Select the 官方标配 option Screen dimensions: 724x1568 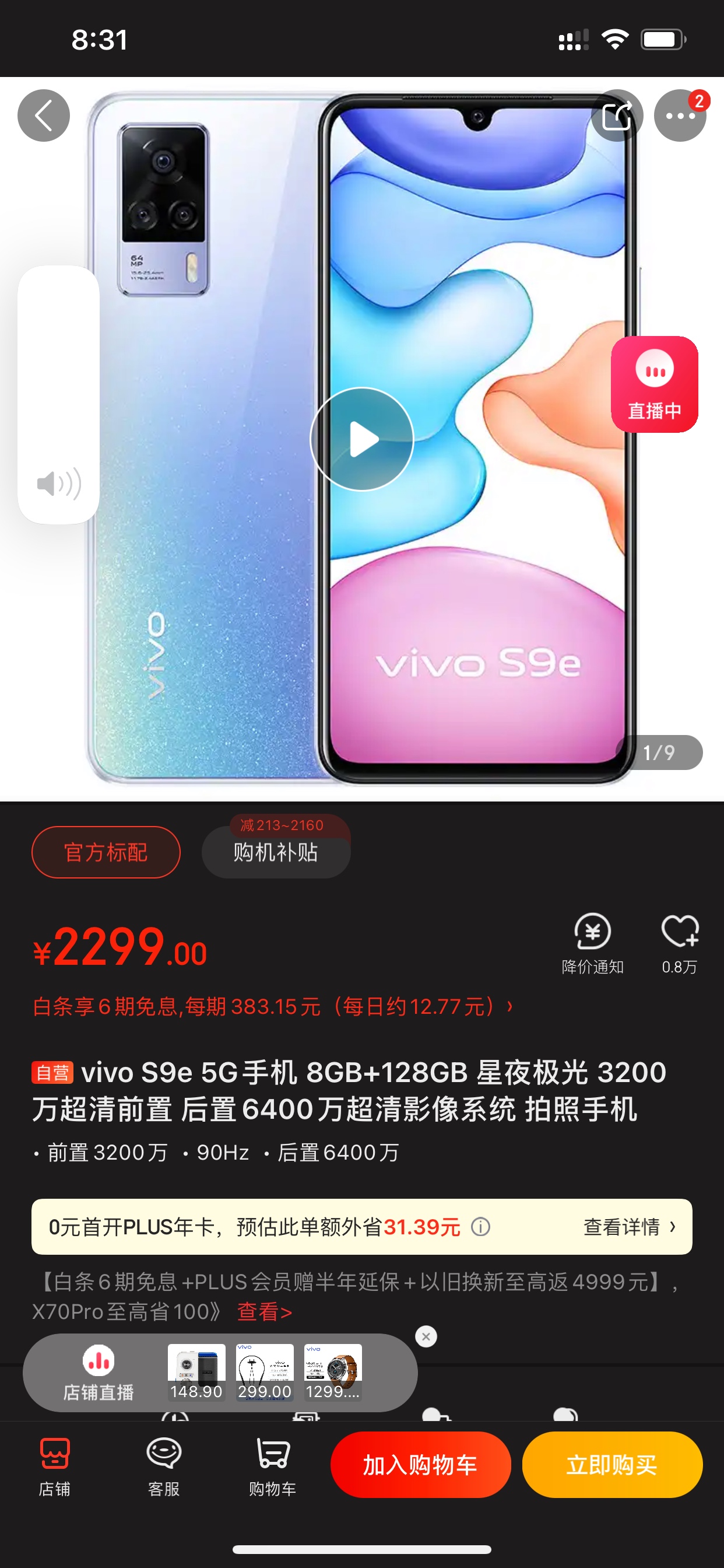point(106,852)
